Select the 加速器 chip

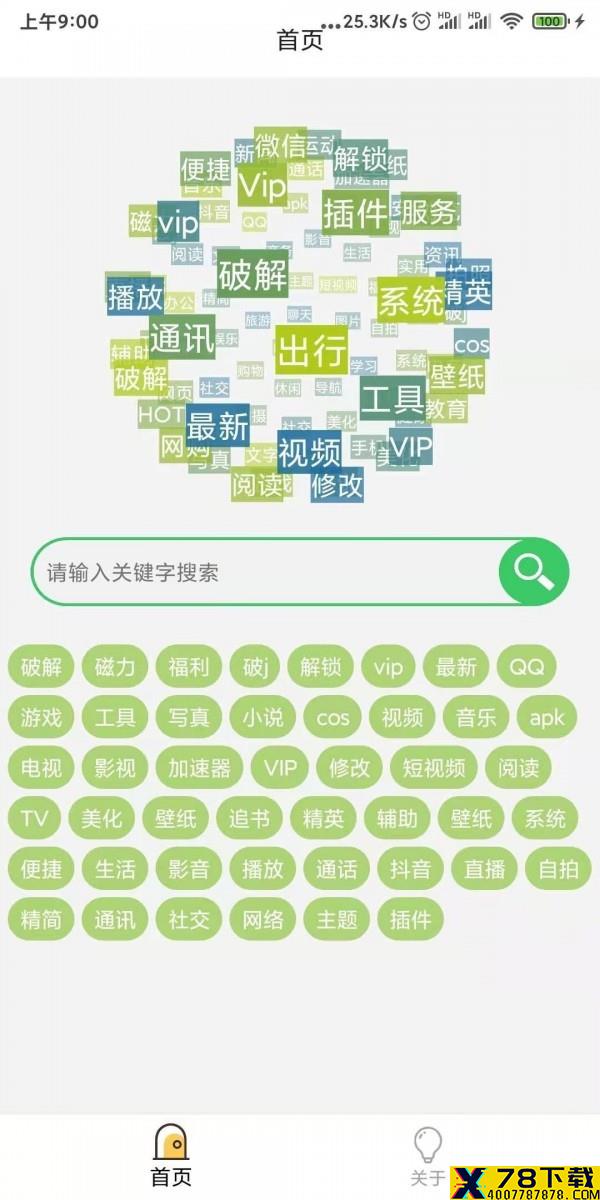[x=199, y=768]
